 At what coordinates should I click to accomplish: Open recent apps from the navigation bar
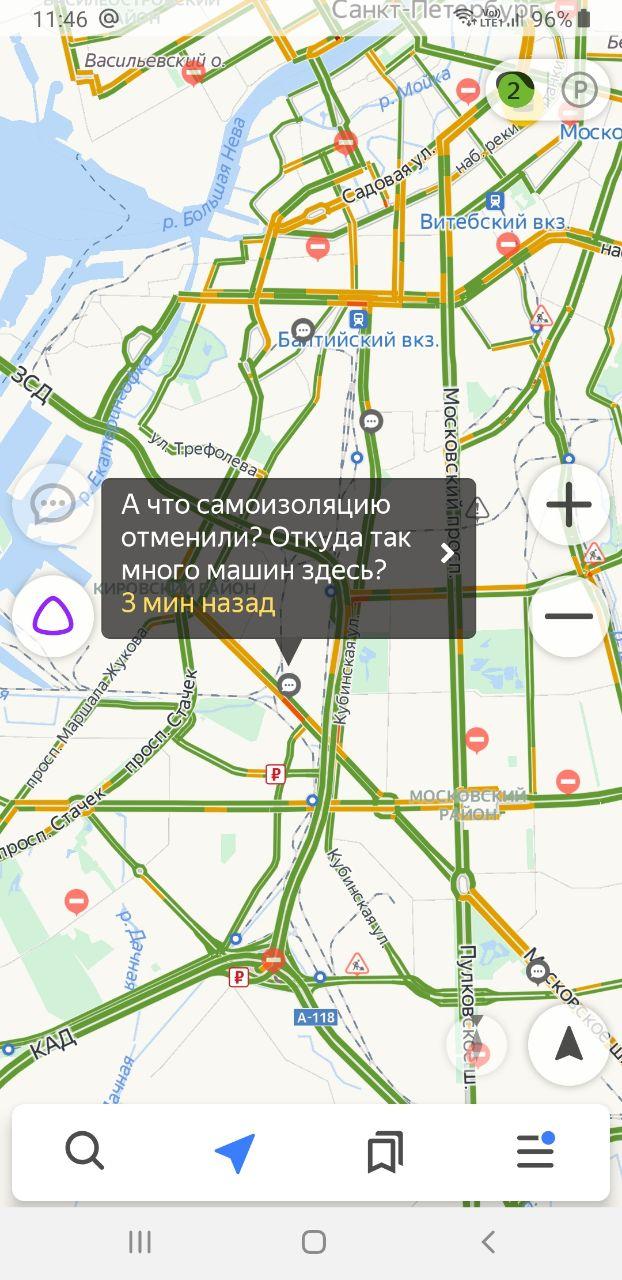pyautogui.click(x=140, y=1242)
